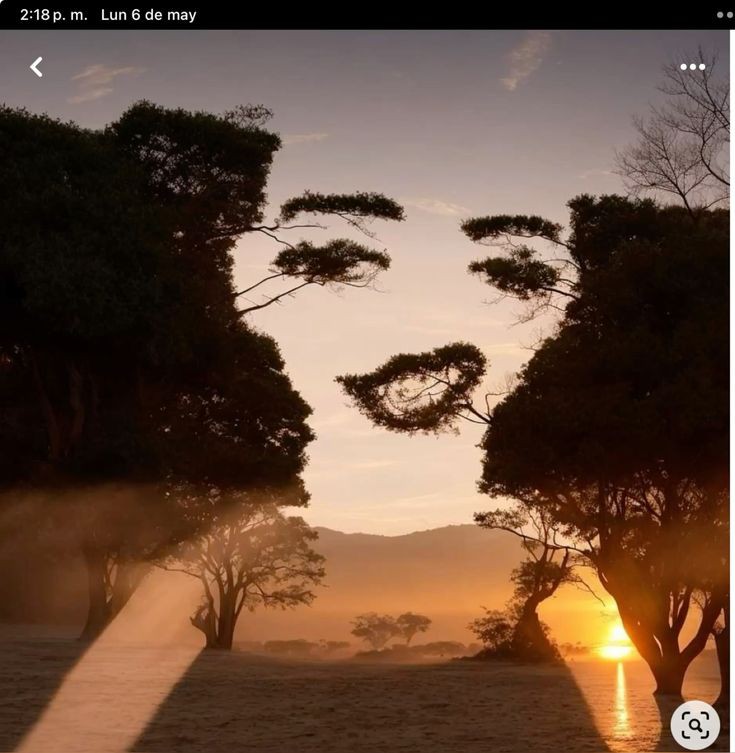Viewport: 735px width, 753px height.
Task: Go back using the top-left arrow
Action: (36, 67)
